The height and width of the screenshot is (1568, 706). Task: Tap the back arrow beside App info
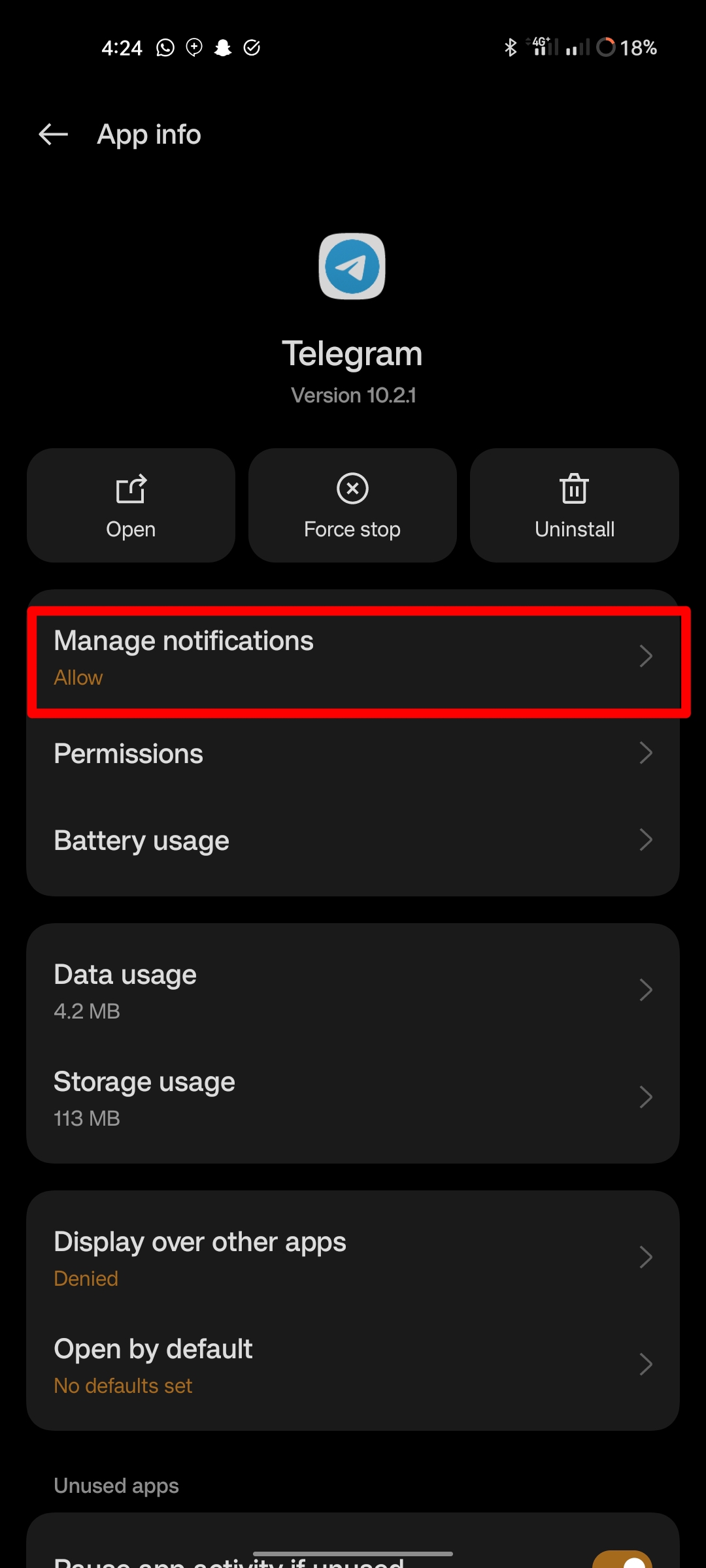point(52,134)
